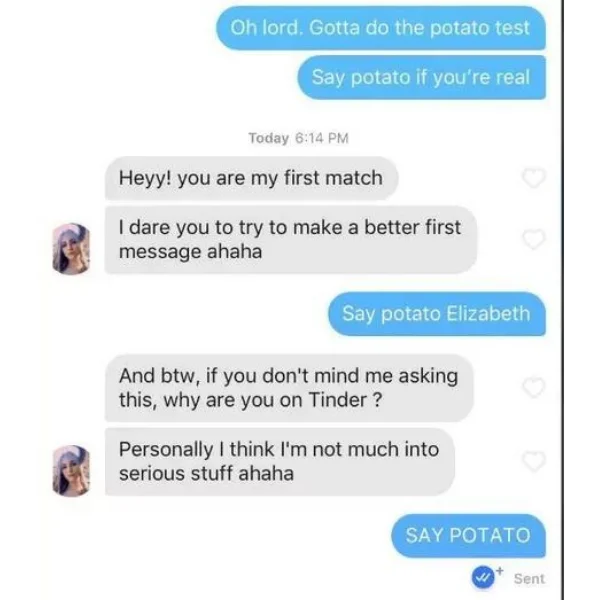Like the 'why are you on Tinder' message

(535, 387)
